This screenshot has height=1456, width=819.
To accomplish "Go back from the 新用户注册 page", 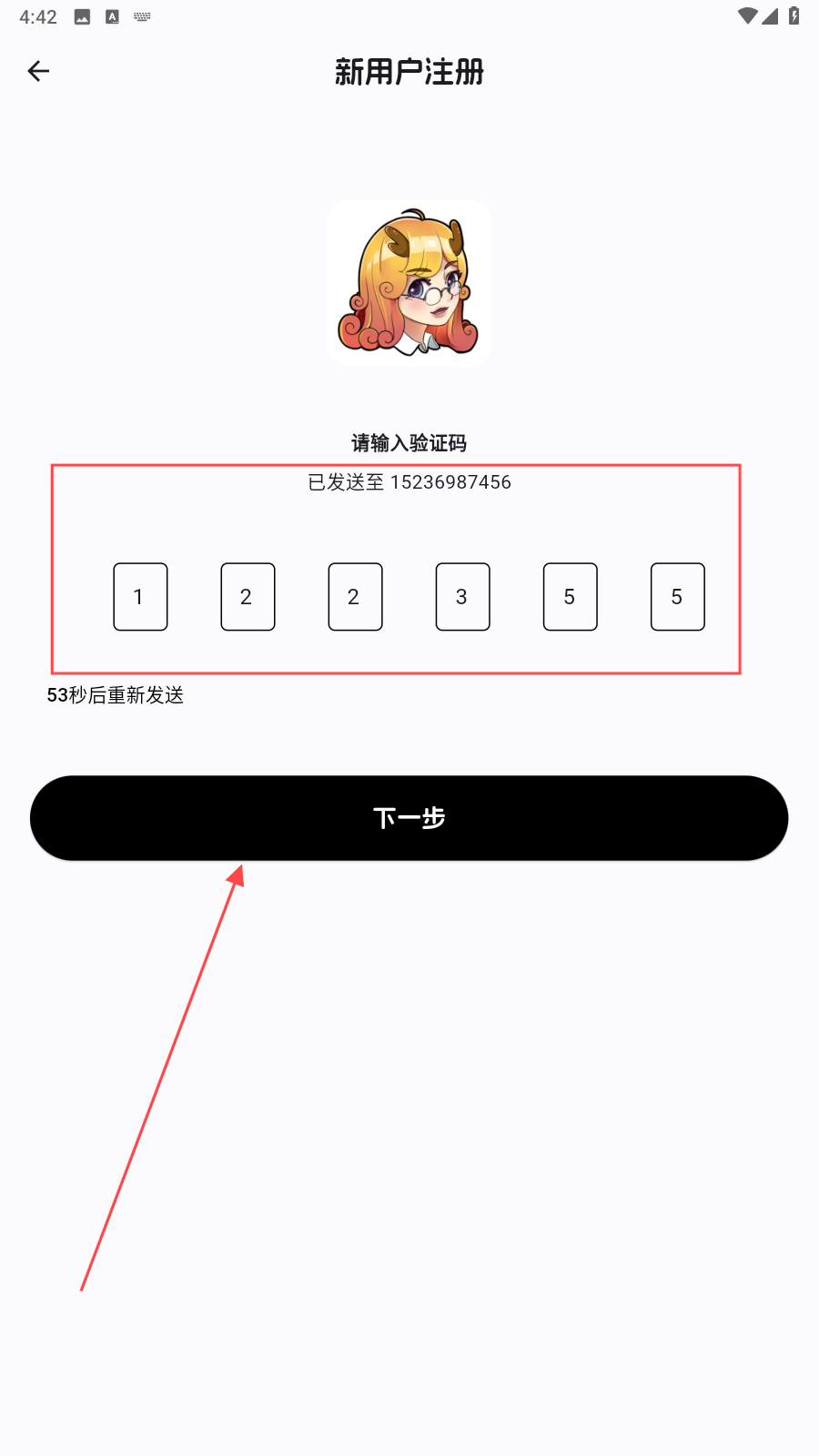I will pyautogui.click(x=38, y=71).
